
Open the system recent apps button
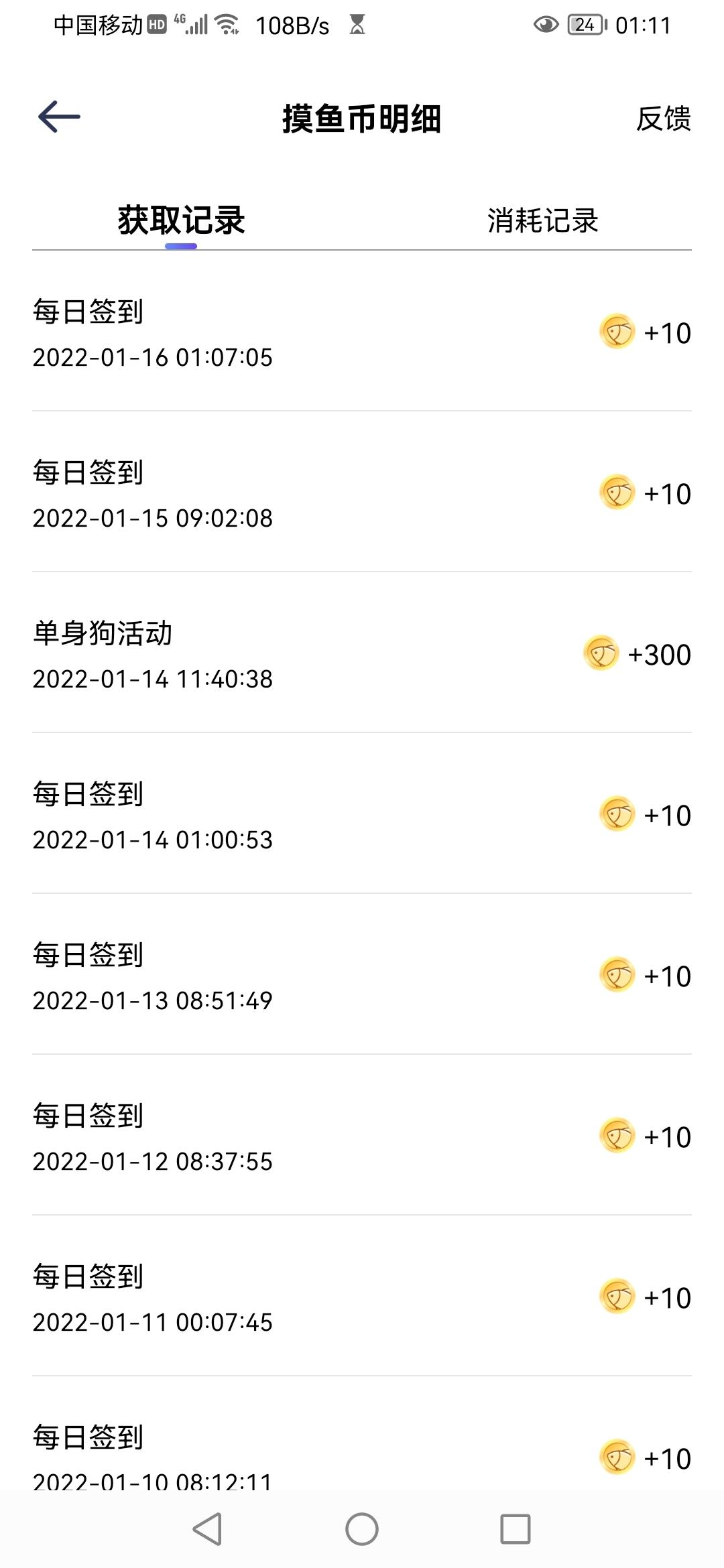[x=516, y=1529]
